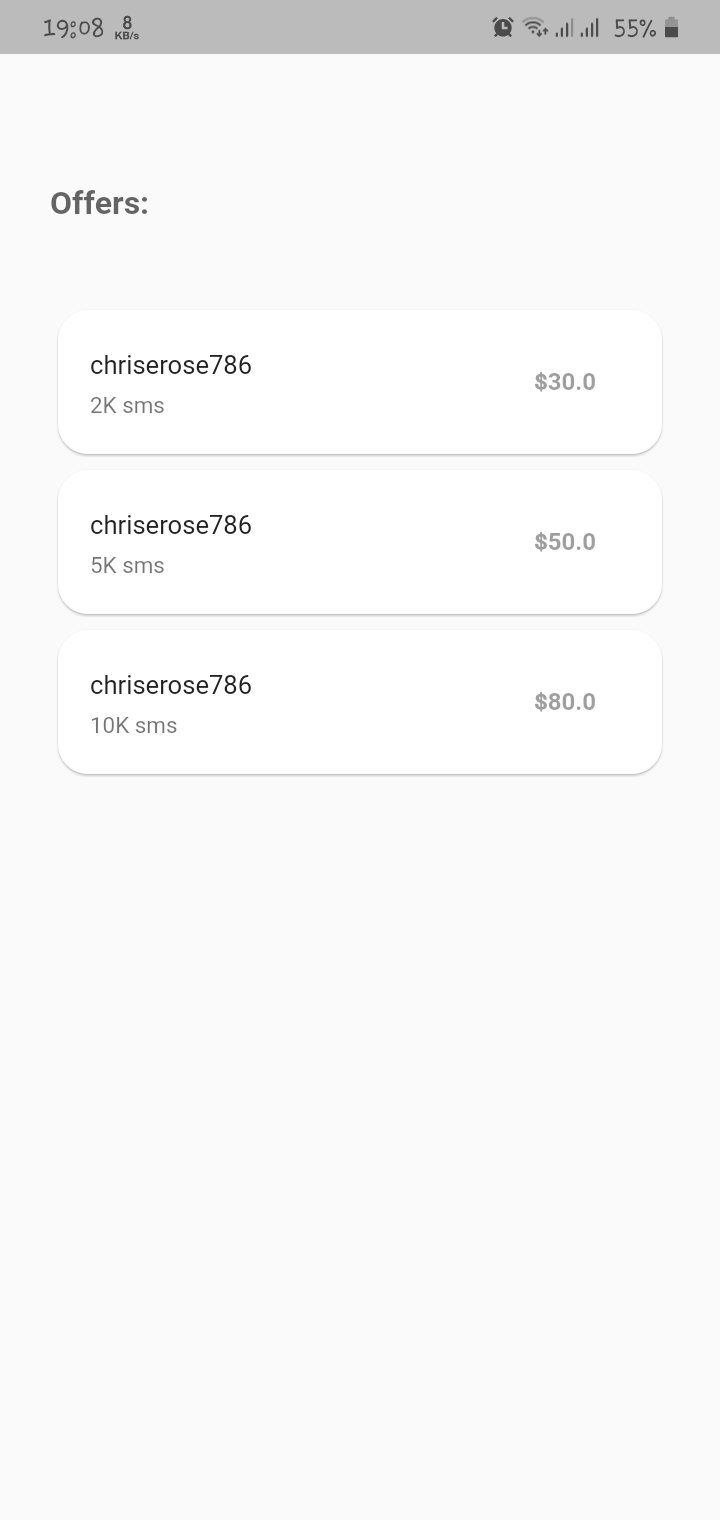Click the chriserose786 username on first offer
The width and height of the screenshot is (720, 1520).
pos(170,365)
